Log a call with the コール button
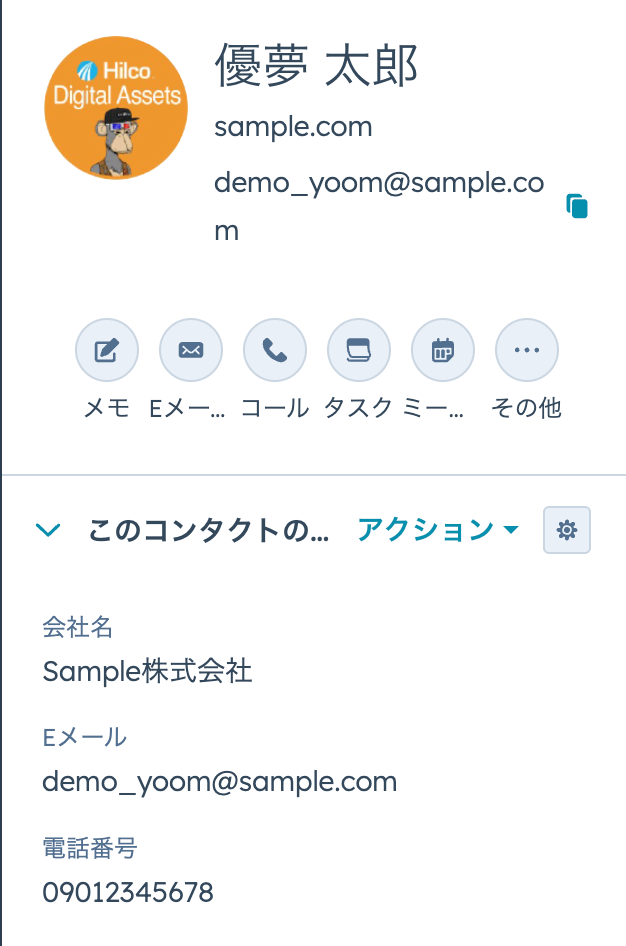 [275, 350]
